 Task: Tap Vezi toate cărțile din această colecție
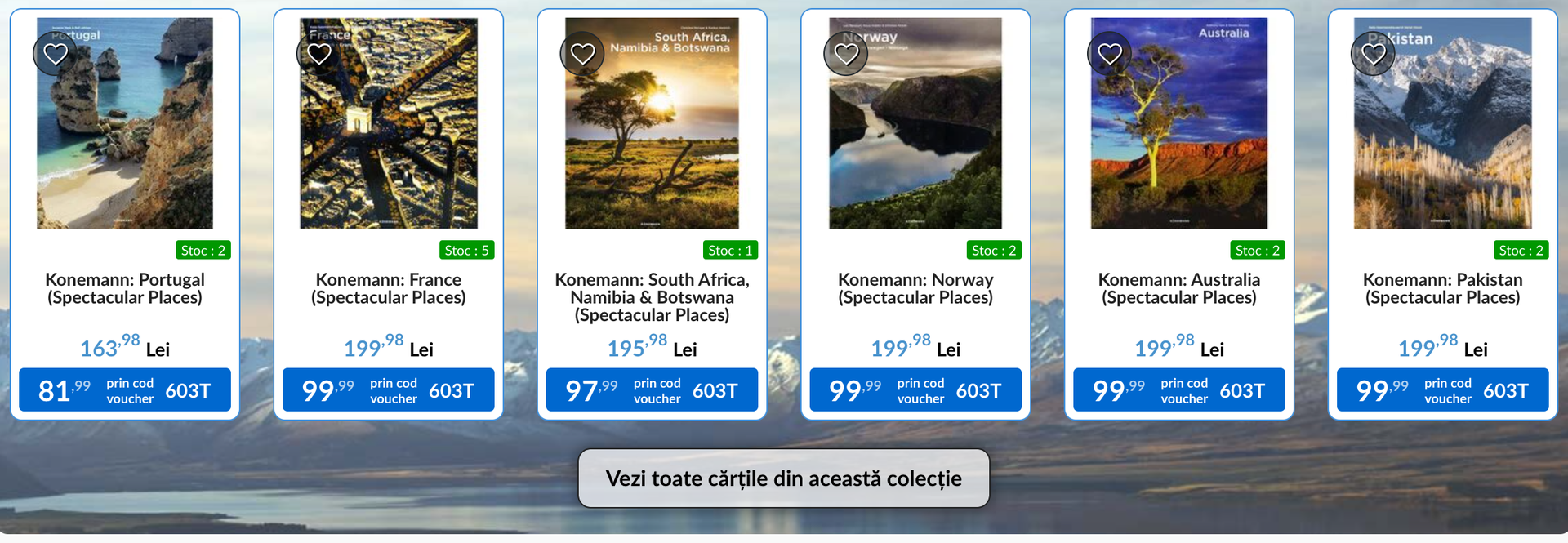pos(783,478)
